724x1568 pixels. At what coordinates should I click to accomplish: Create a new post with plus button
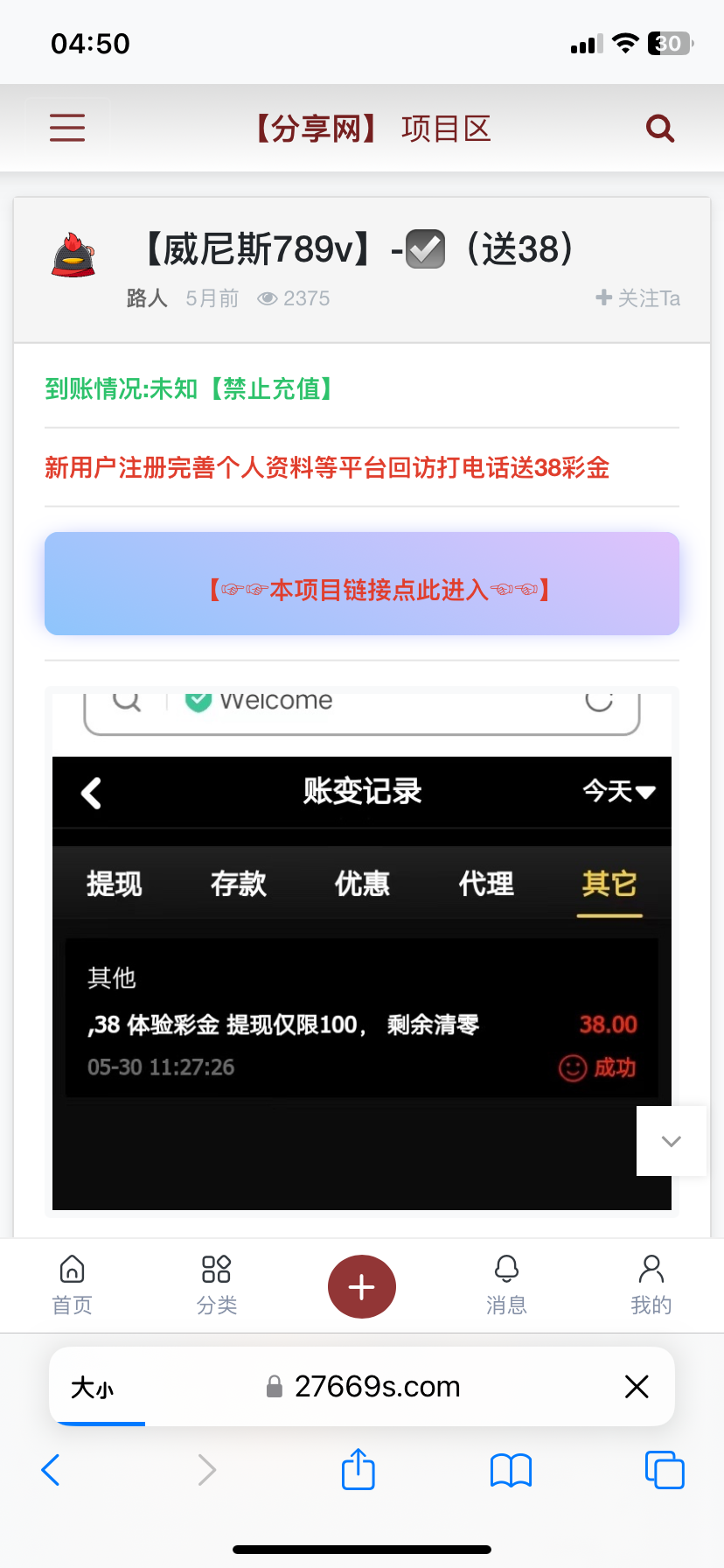tap(361, 1286)
